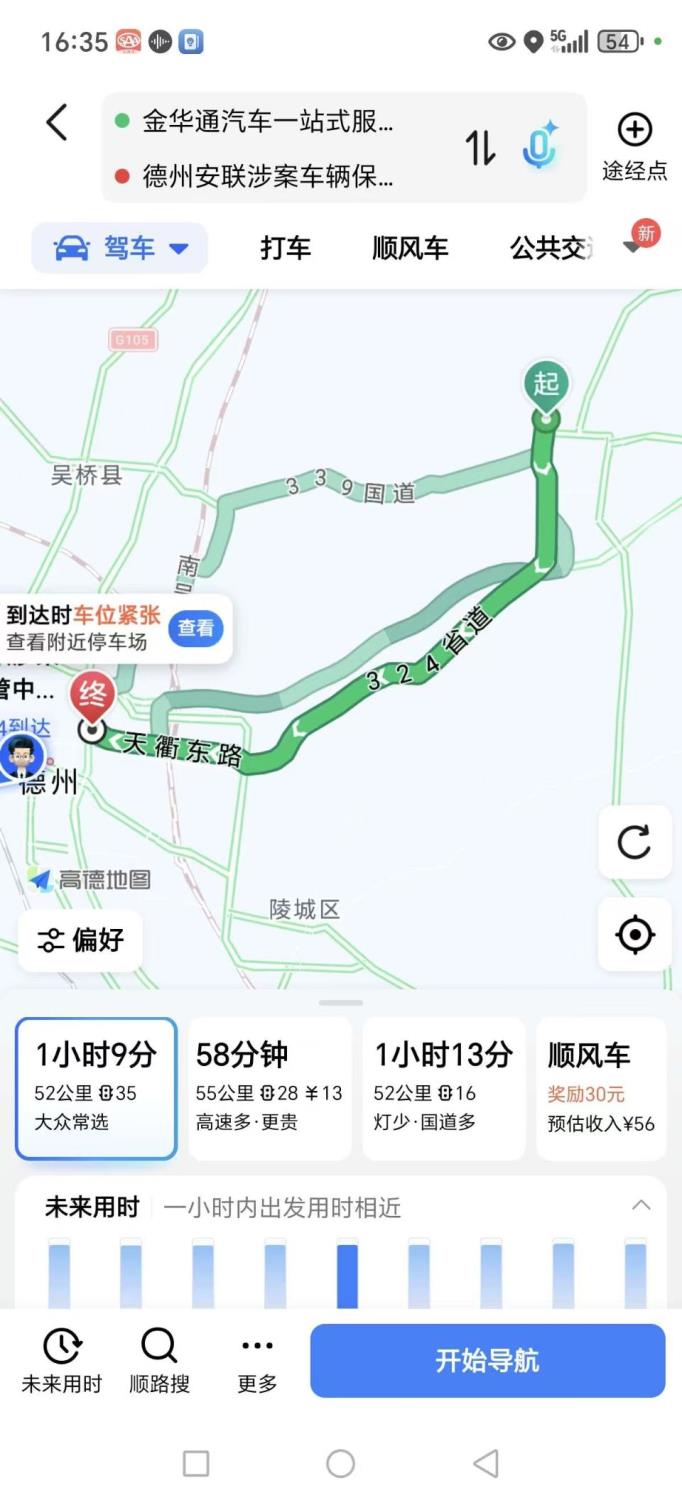
Task: Center map on my current location
Action: point(634,935)
